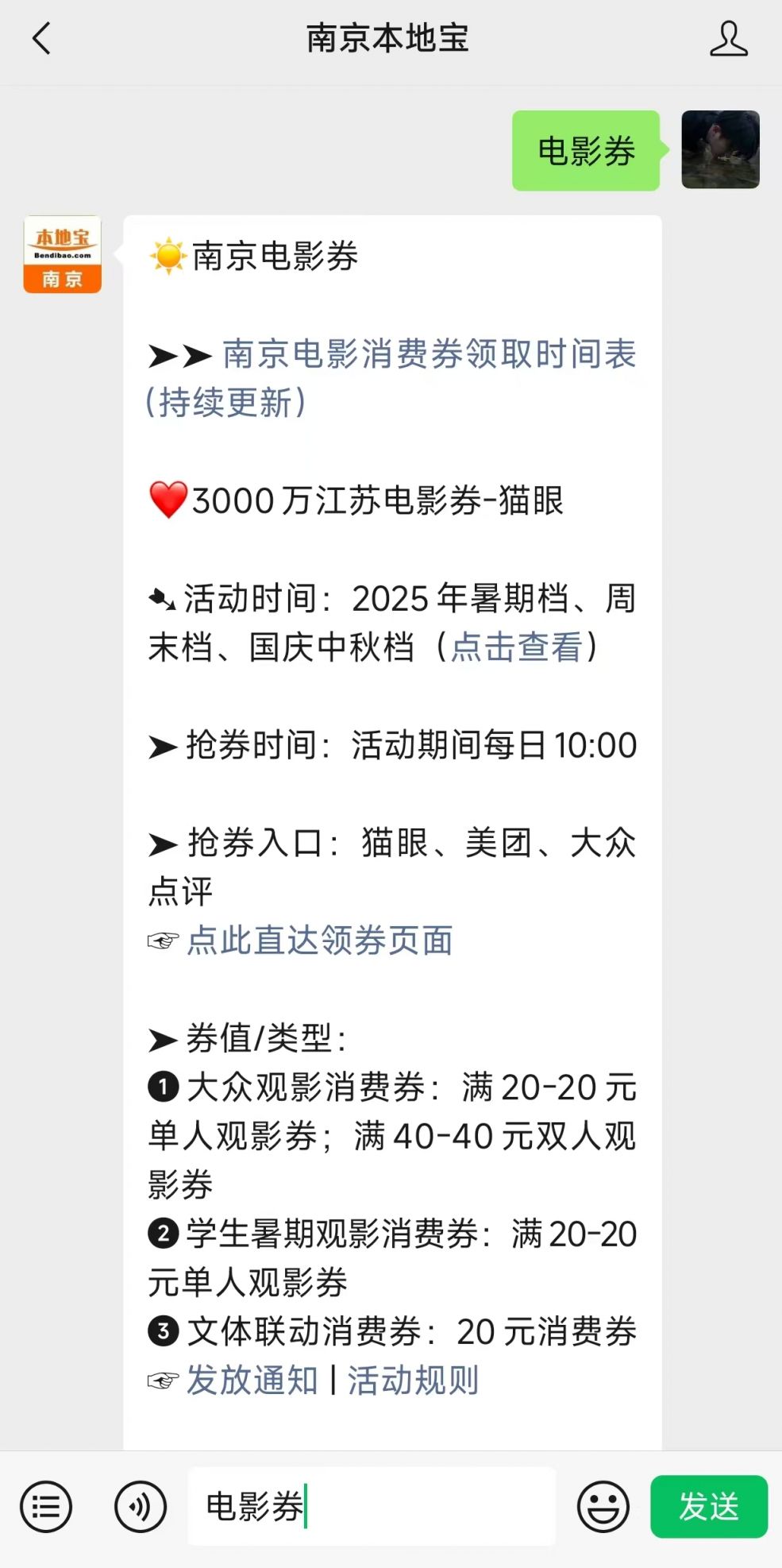Go back from the 南京本地宝 chat
Screen dimensions: 782x1568
pyautogui.click(x=41, y=38)
